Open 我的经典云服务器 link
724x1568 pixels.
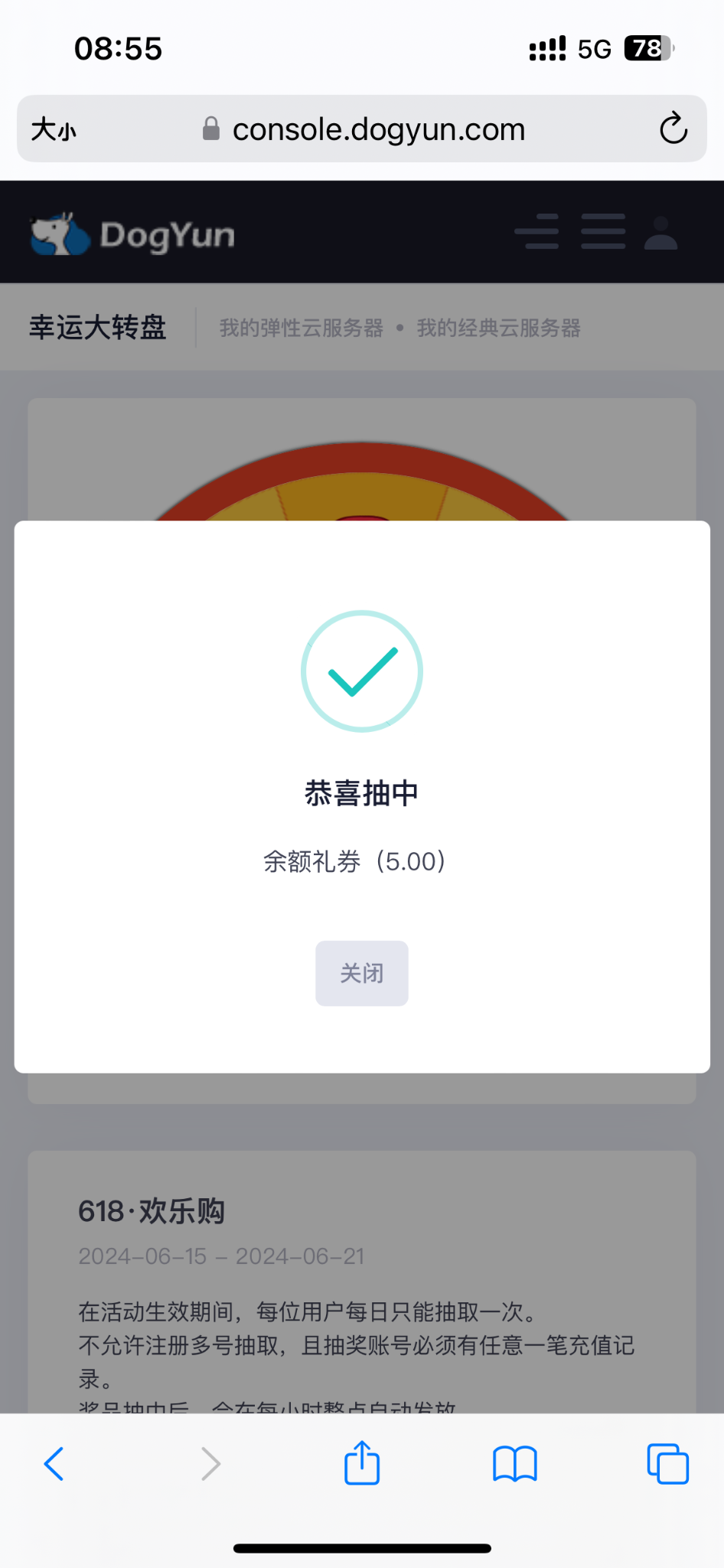pyautogui.click(x=498, y=328)
